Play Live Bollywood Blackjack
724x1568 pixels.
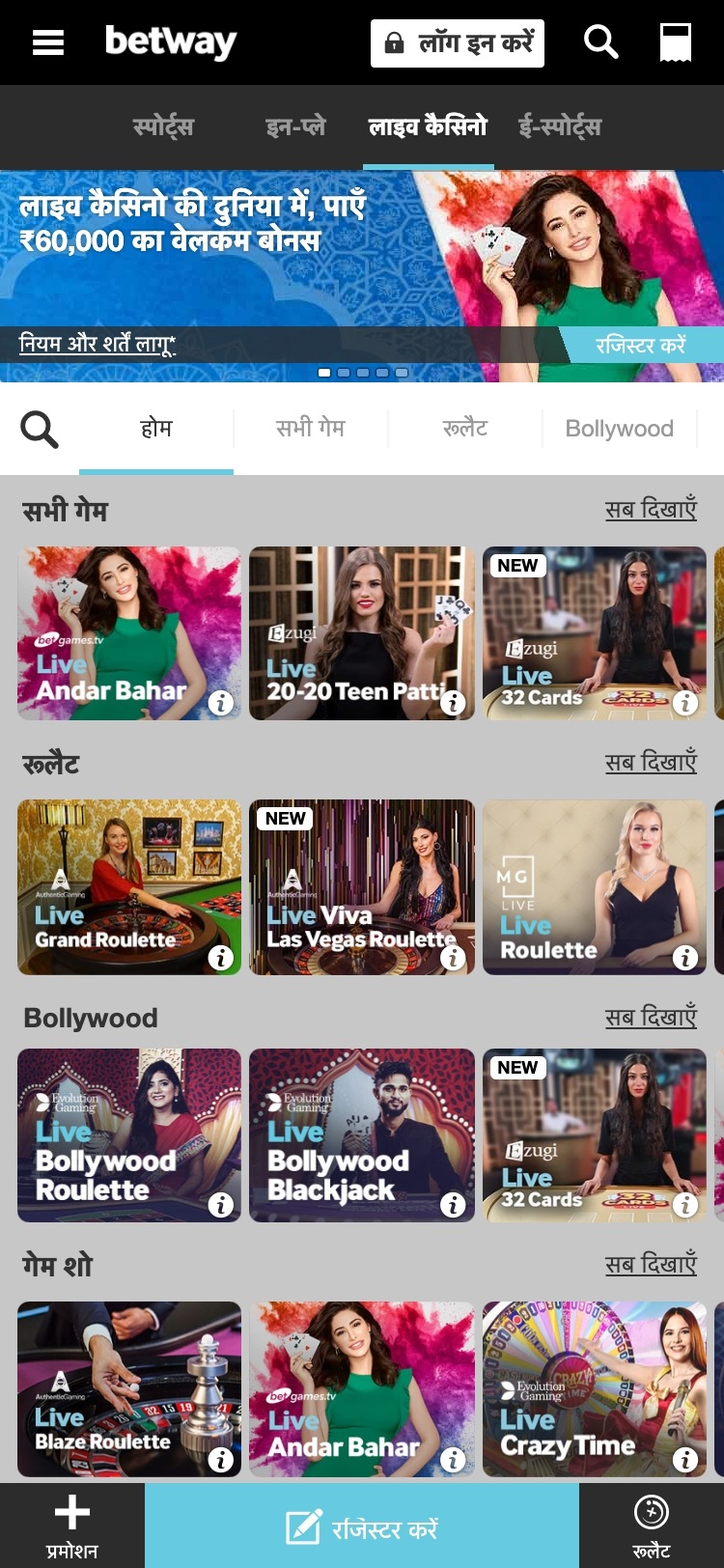(361, 1135)
